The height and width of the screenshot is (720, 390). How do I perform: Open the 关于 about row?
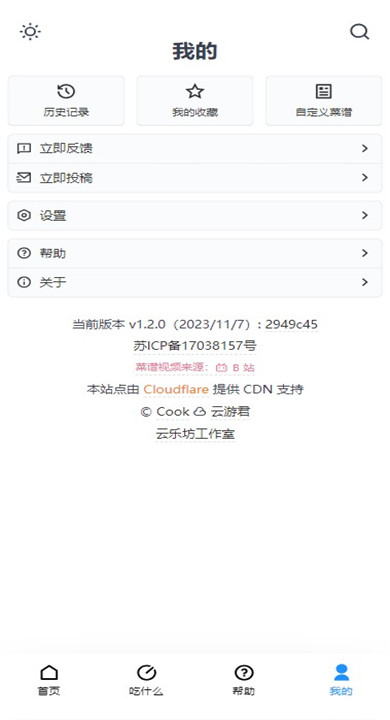coord(195,282)
